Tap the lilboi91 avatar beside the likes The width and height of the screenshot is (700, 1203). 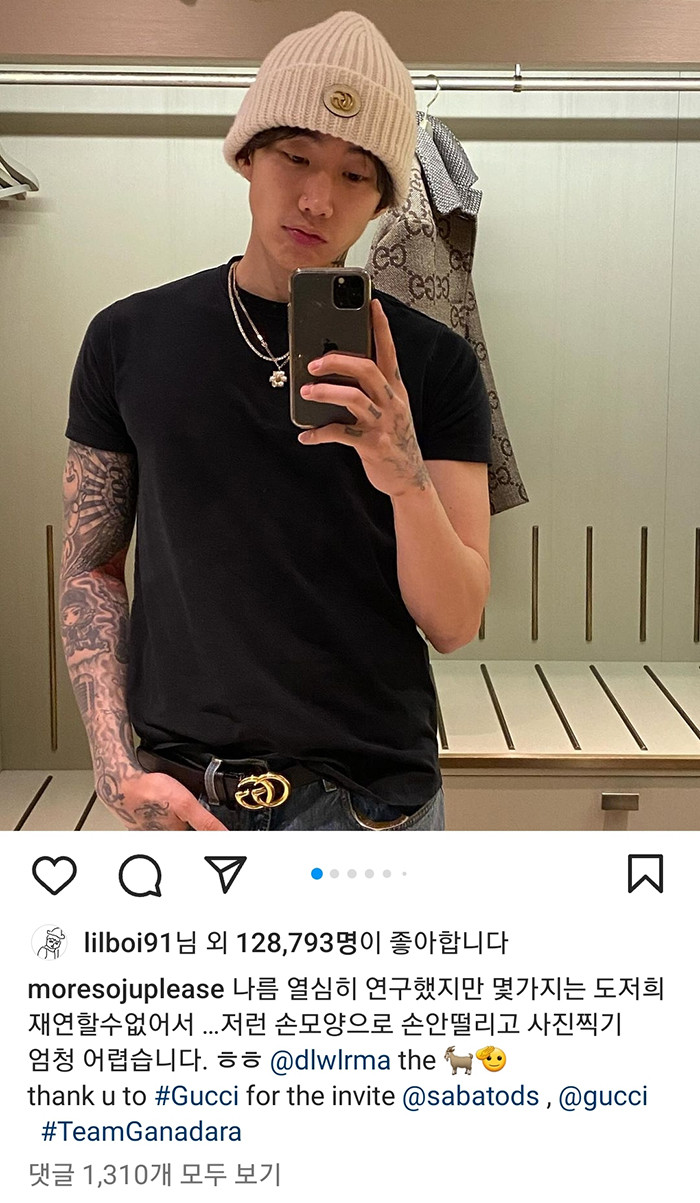(x=49, y=942)
